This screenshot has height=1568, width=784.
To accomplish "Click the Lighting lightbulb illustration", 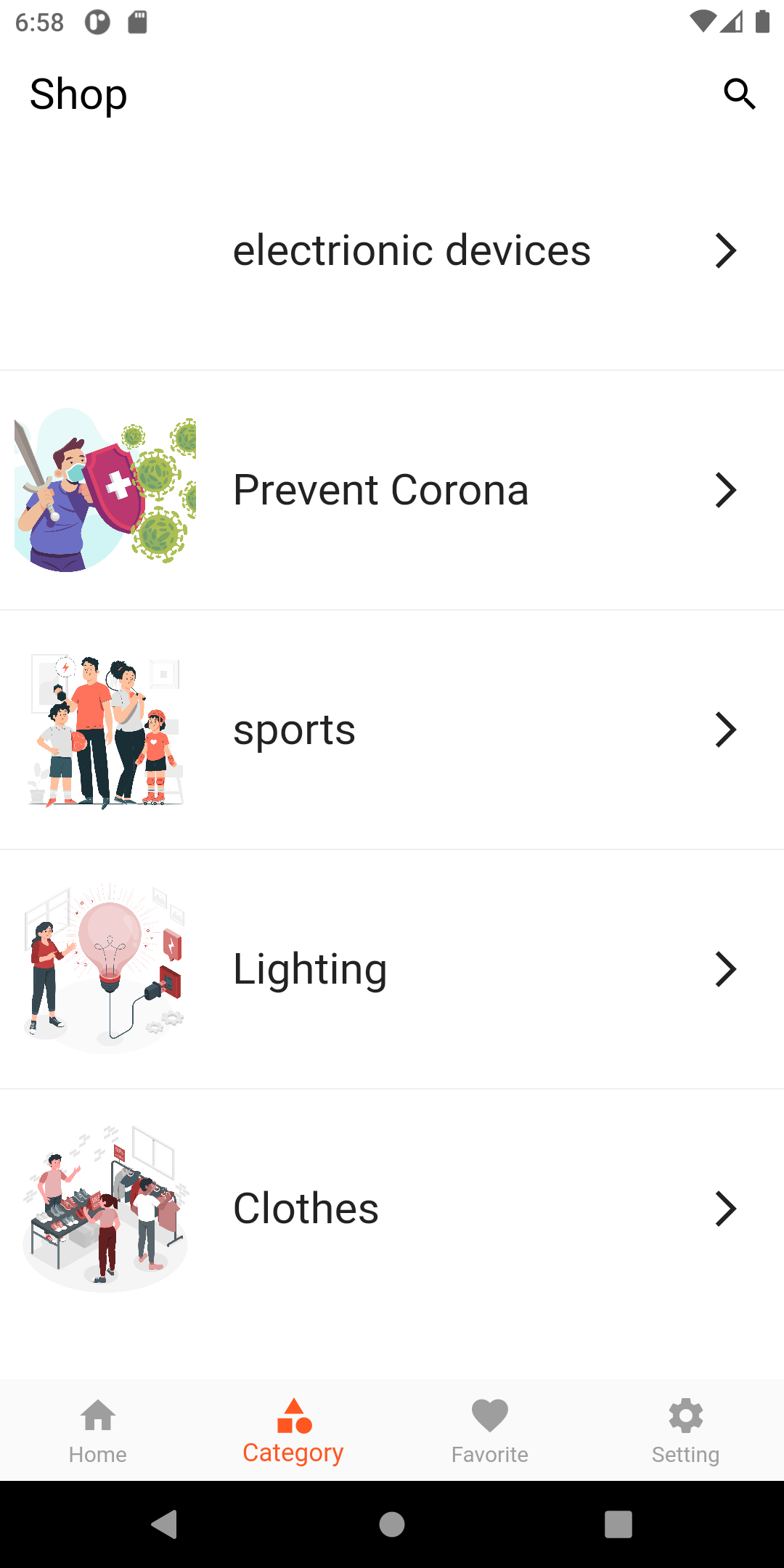I will (105, 968).
